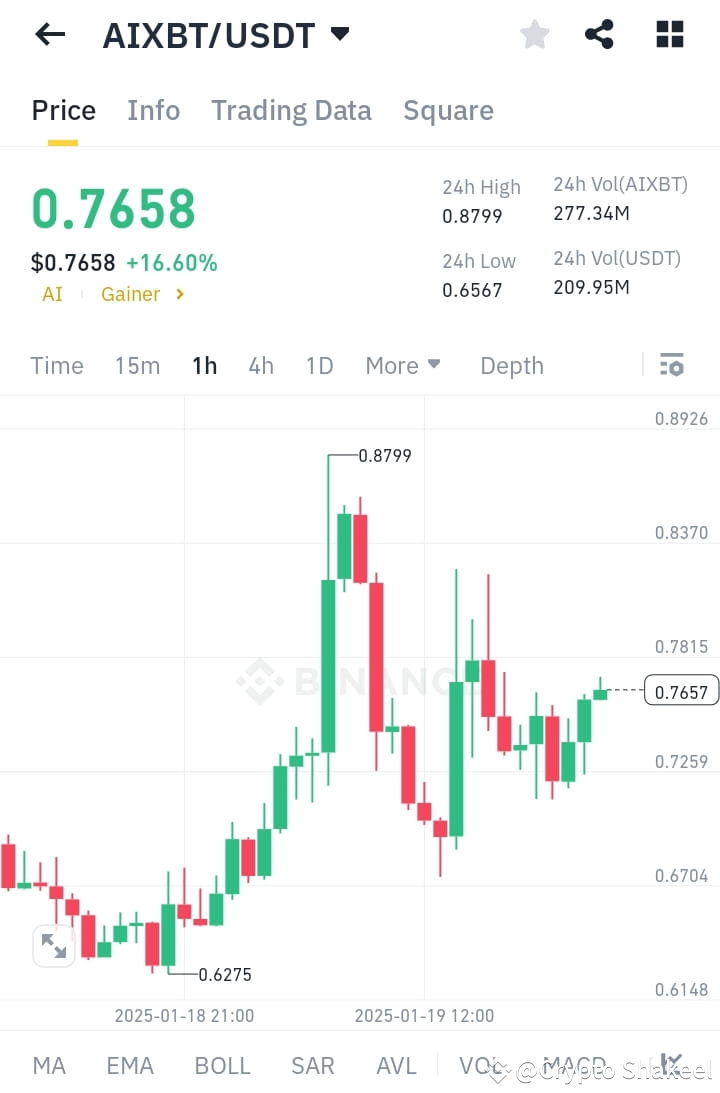Viewport: 720px width, 1093px height.
Task: Open sharing options with the share icon
Action: tap(599, 33)
